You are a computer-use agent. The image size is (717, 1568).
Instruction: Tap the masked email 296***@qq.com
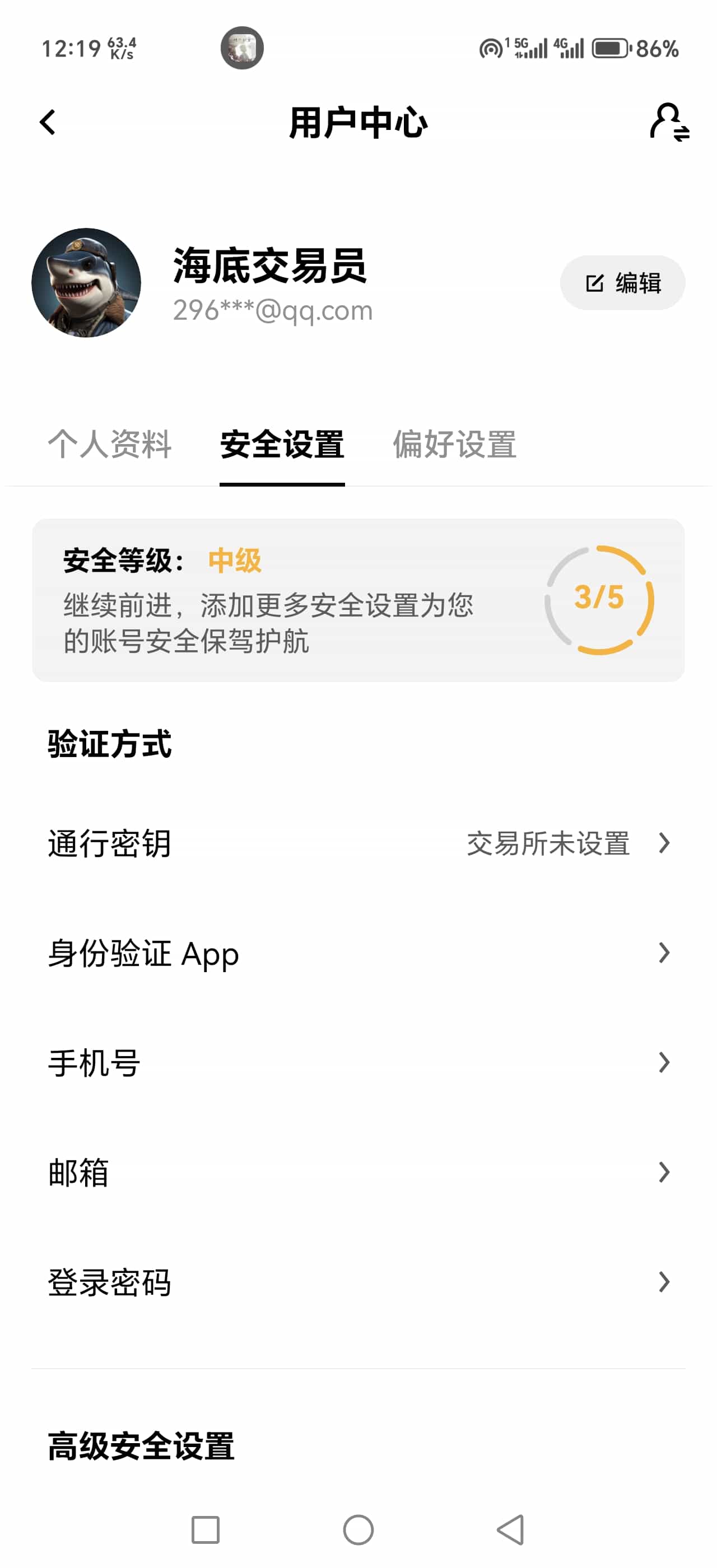pyautogui.click(x=271, y=310)
